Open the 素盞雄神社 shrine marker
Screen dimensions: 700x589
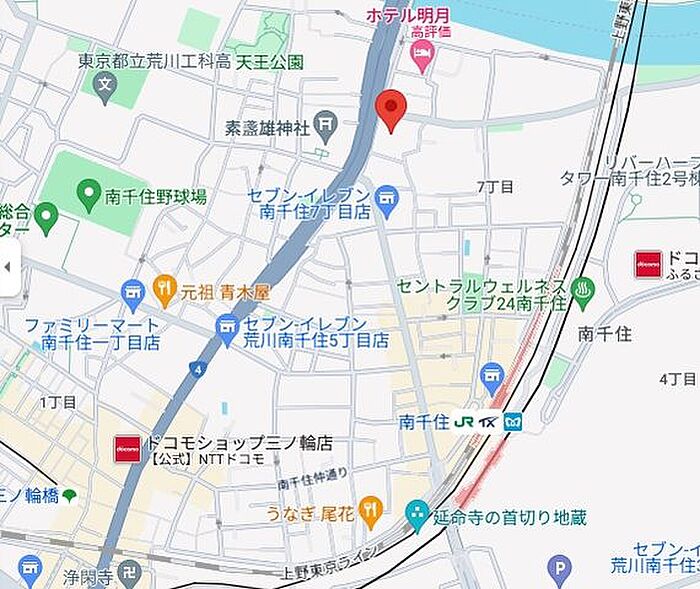[x=325, y=126]
